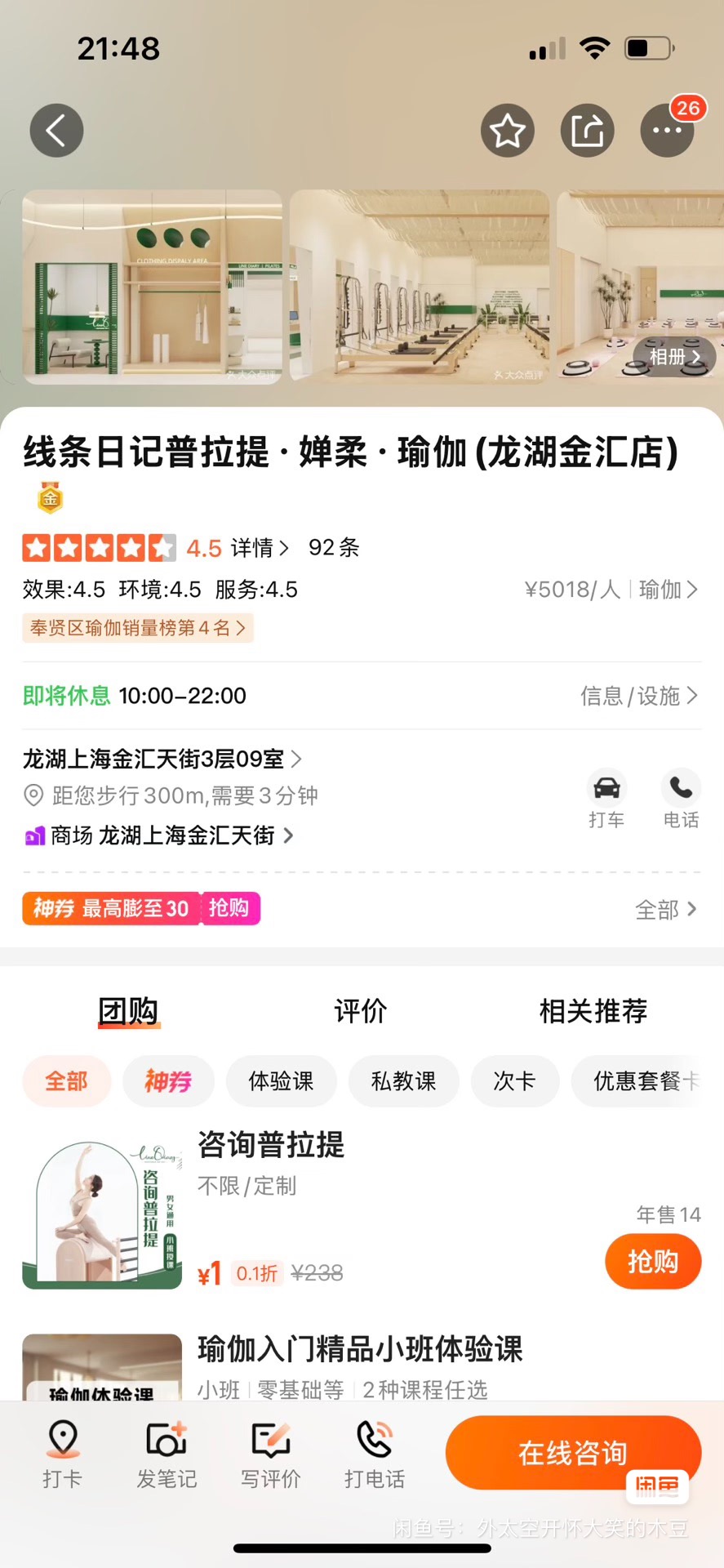Start 在线咨询 online consultation
Image resolution: width=724 pixels, height=1568 pixels.
[572, 1453]
